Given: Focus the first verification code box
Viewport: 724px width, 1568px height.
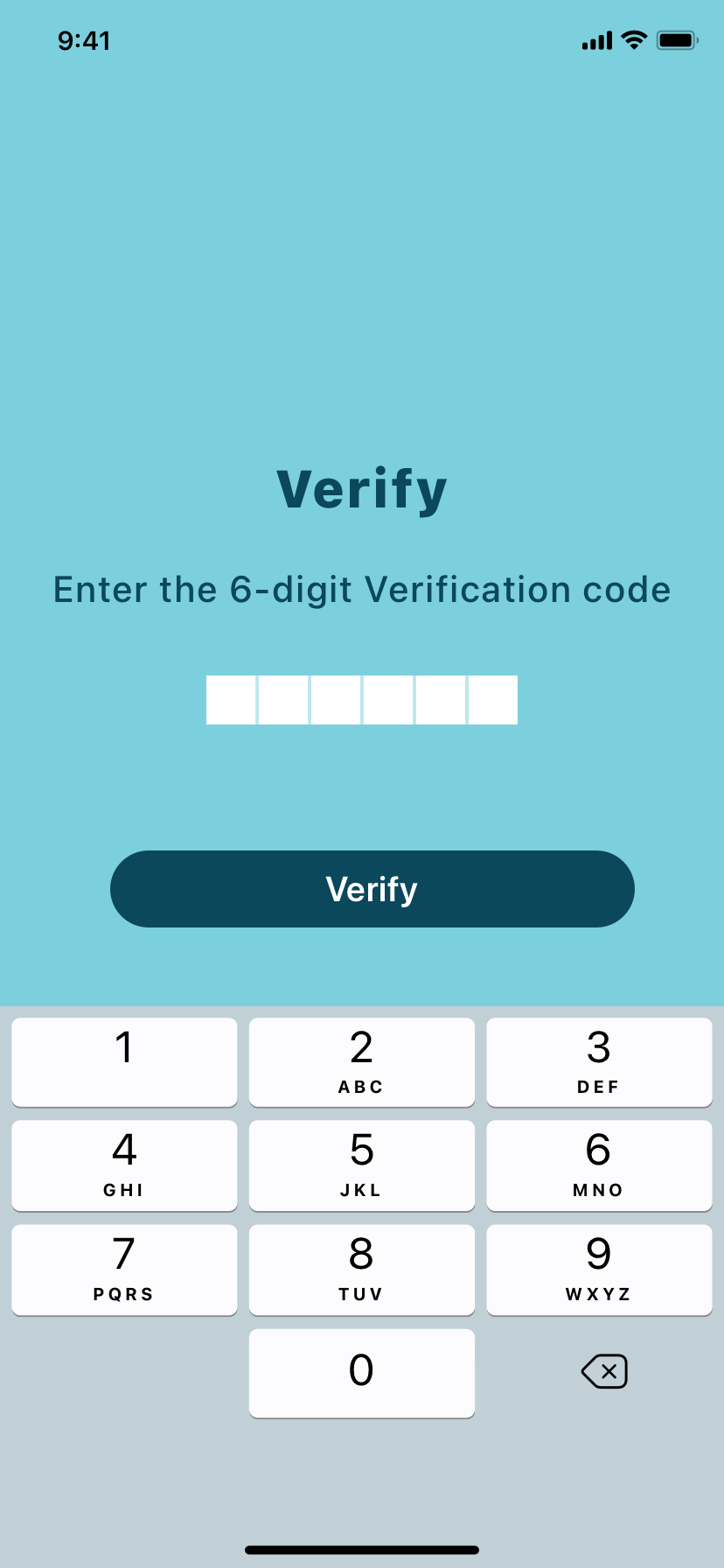Looking at the screenshot, I should [x=231, y=700].
